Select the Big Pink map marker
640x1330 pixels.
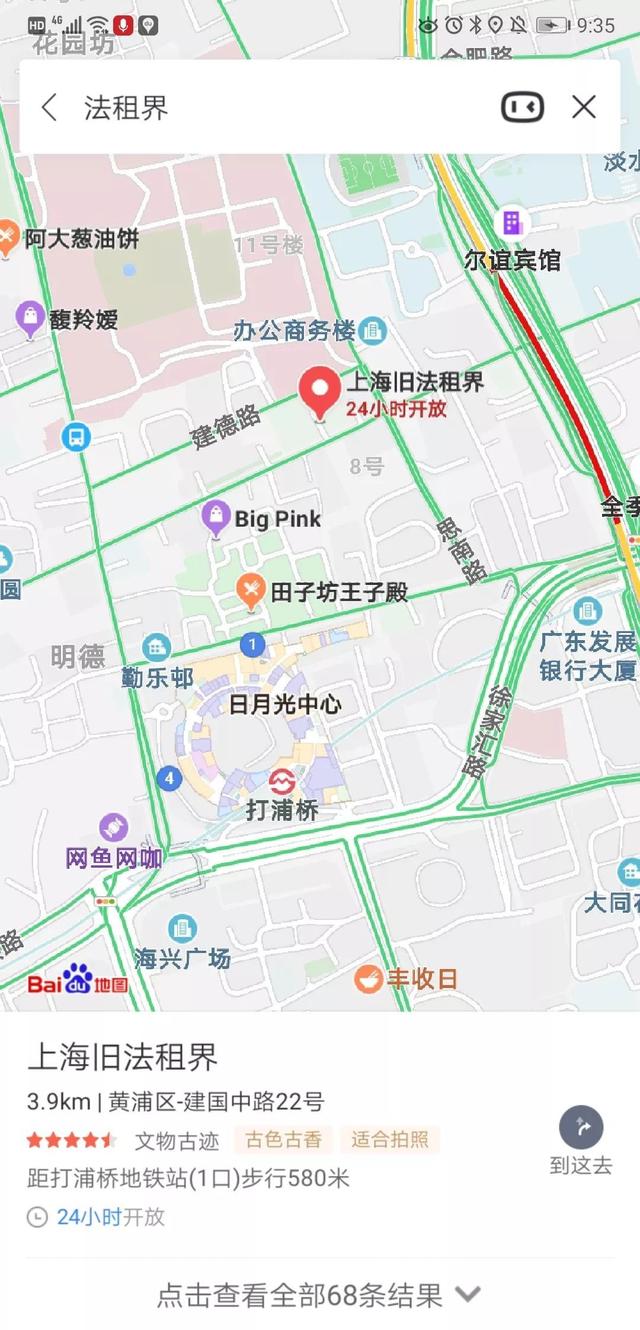coord(215,518)
